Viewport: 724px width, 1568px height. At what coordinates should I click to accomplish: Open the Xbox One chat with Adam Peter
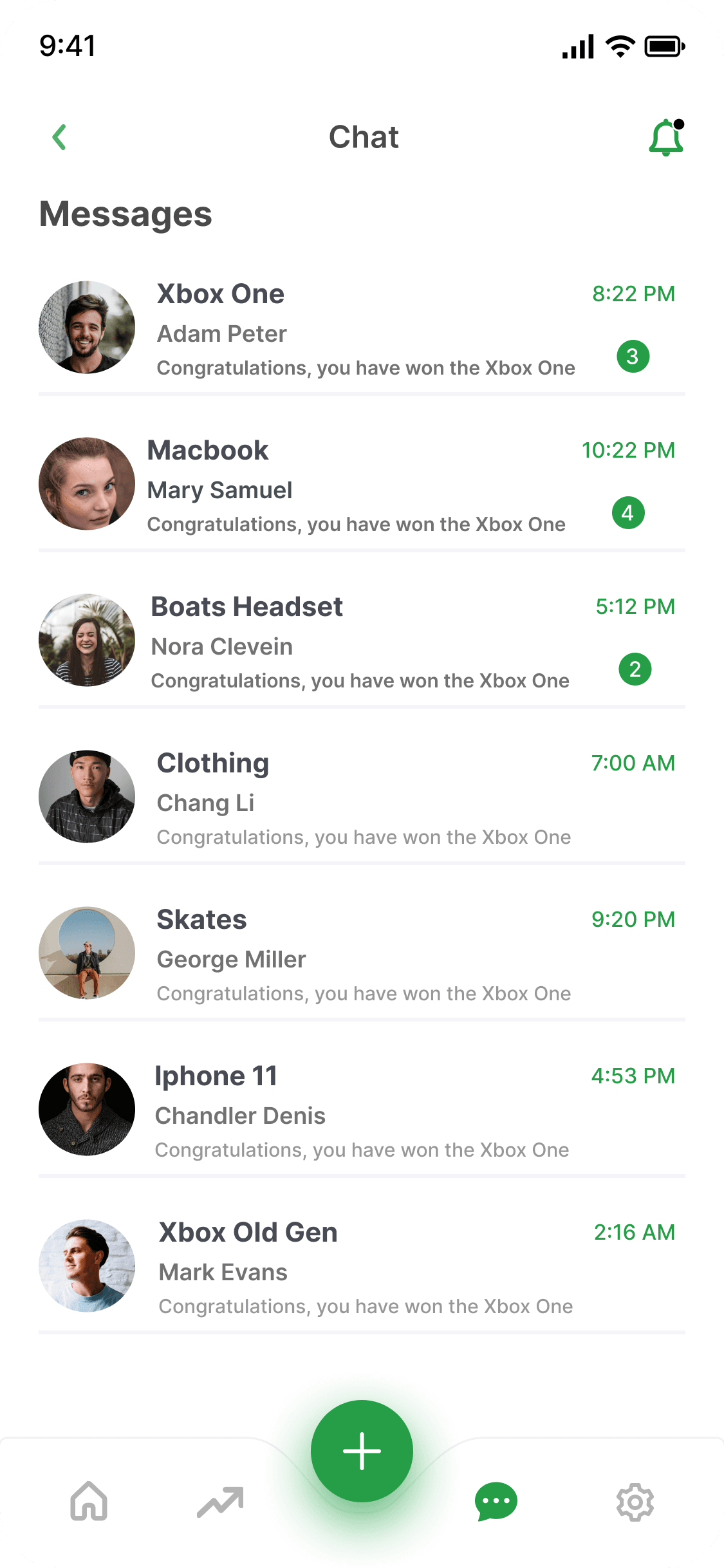(362, 328)
